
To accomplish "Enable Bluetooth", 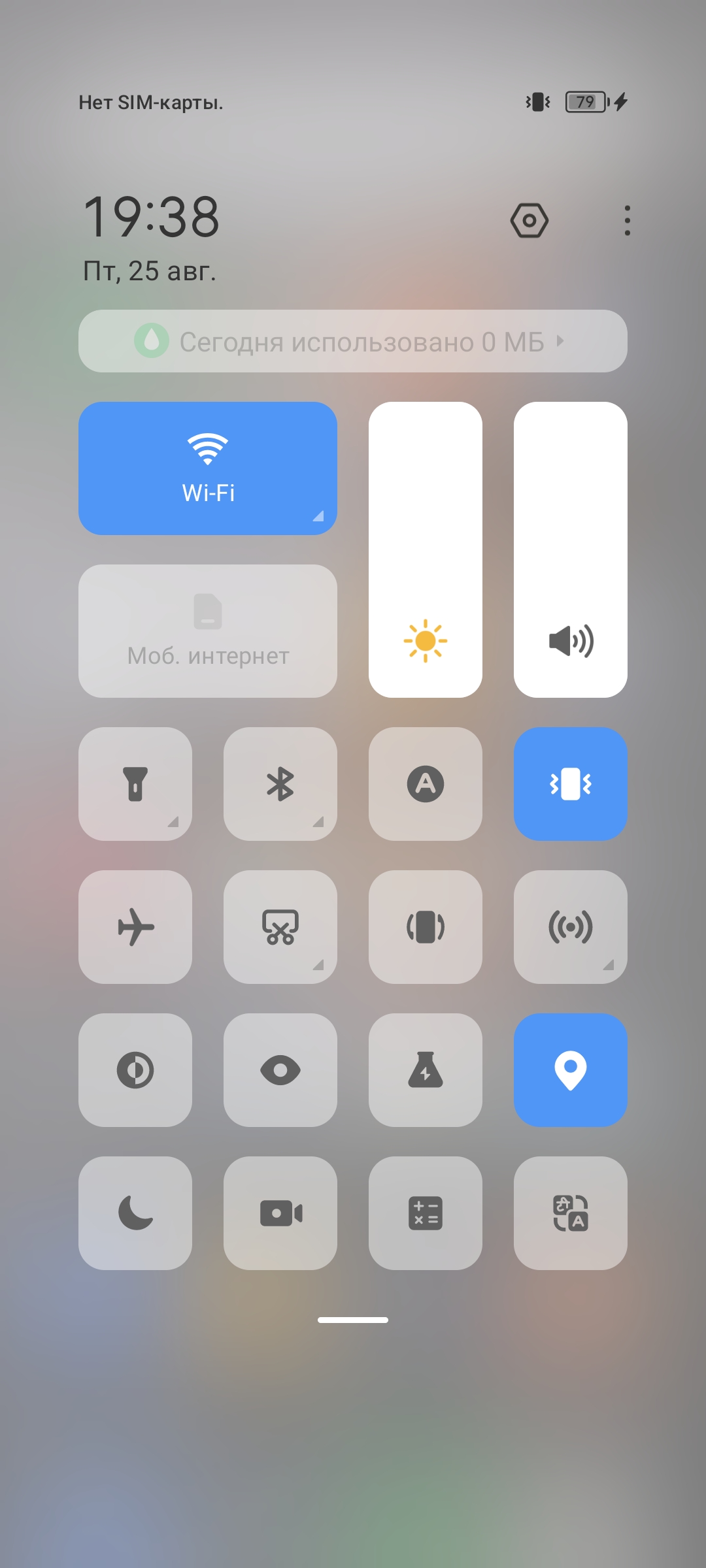I will tap(280, 784).
